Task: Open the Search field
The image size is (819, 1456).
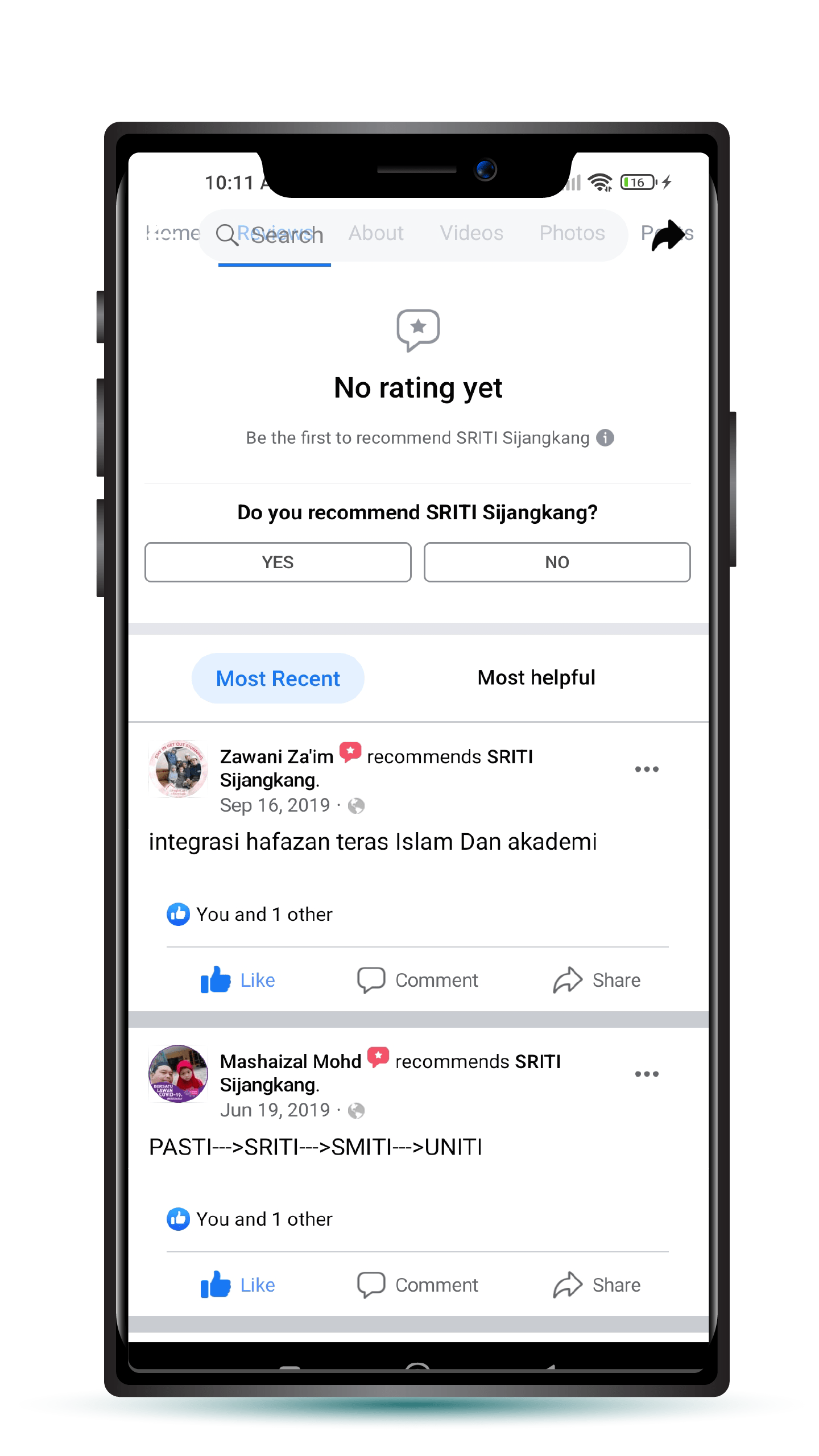Action: 413,235
